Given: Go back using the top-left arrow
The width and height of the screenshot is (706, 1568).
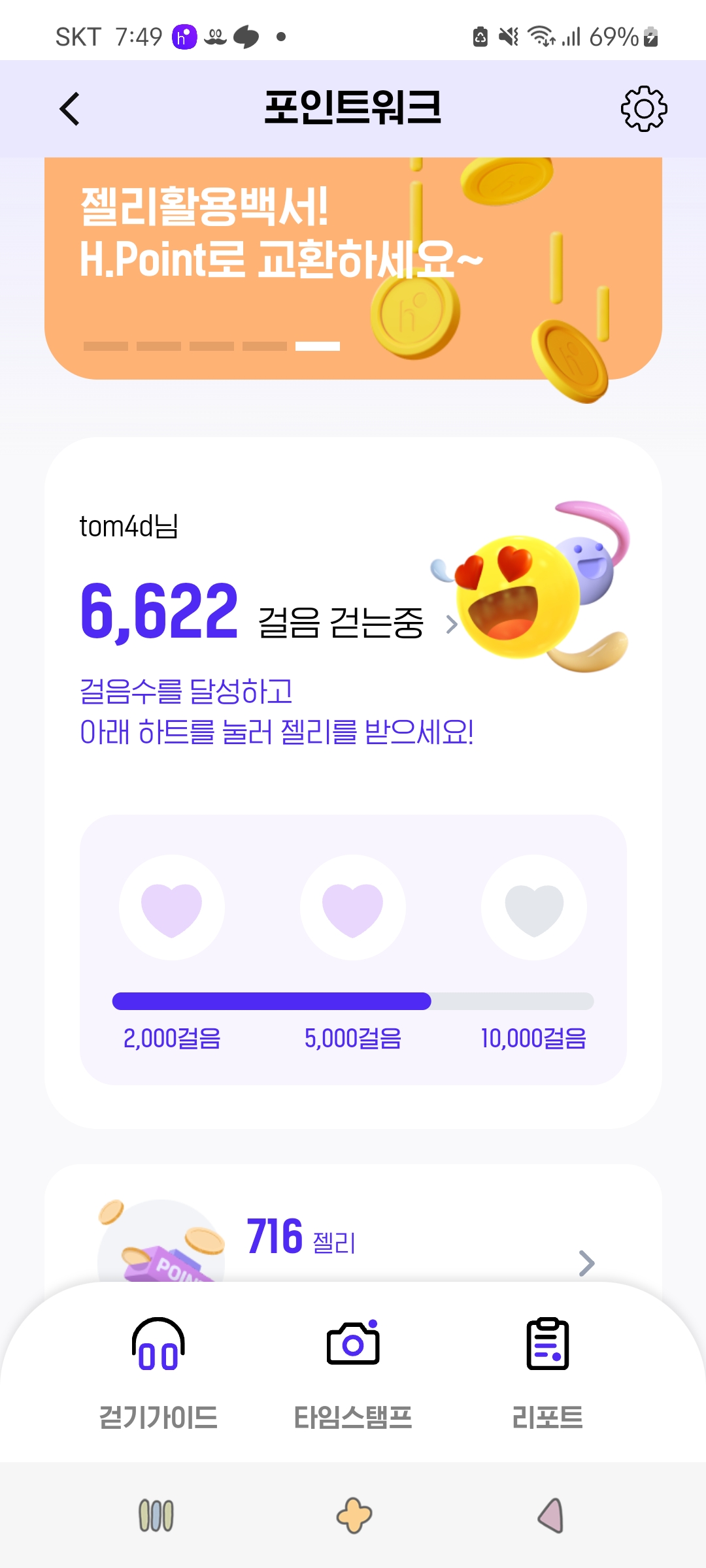Looking at the screenshot, I should pyautogui.click(x=69, y=108).
